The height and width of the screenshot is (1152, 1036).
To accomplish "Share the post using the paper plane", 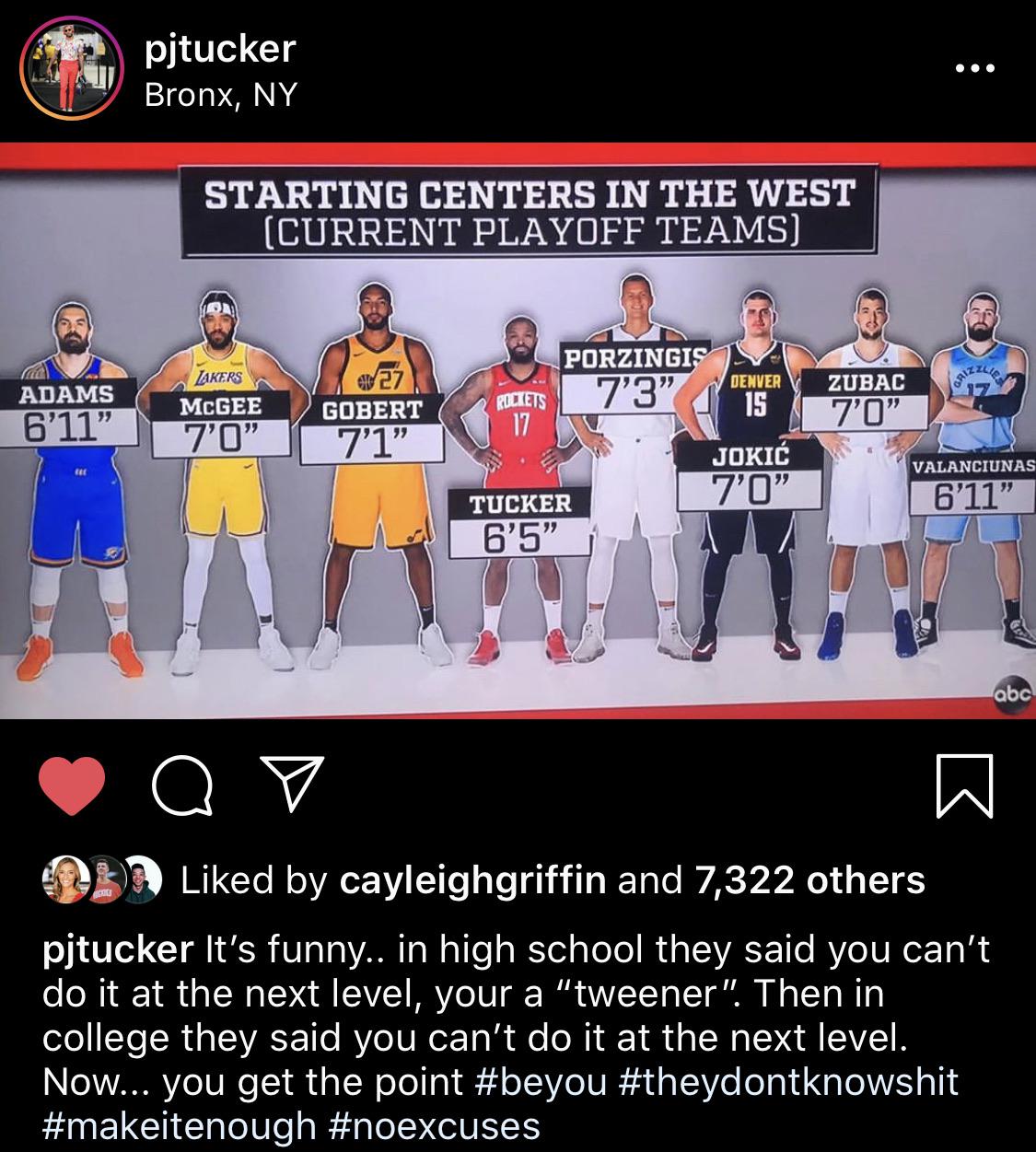I will (292, 784).
